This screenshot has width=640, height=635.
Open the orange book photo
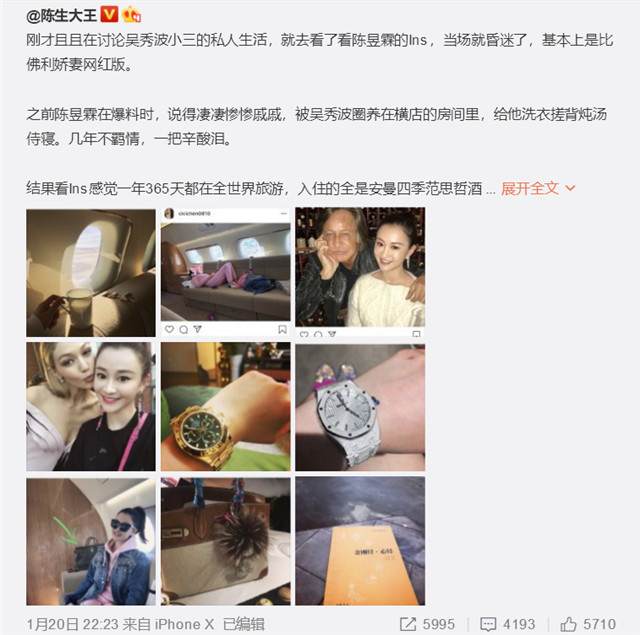[360, 541]
